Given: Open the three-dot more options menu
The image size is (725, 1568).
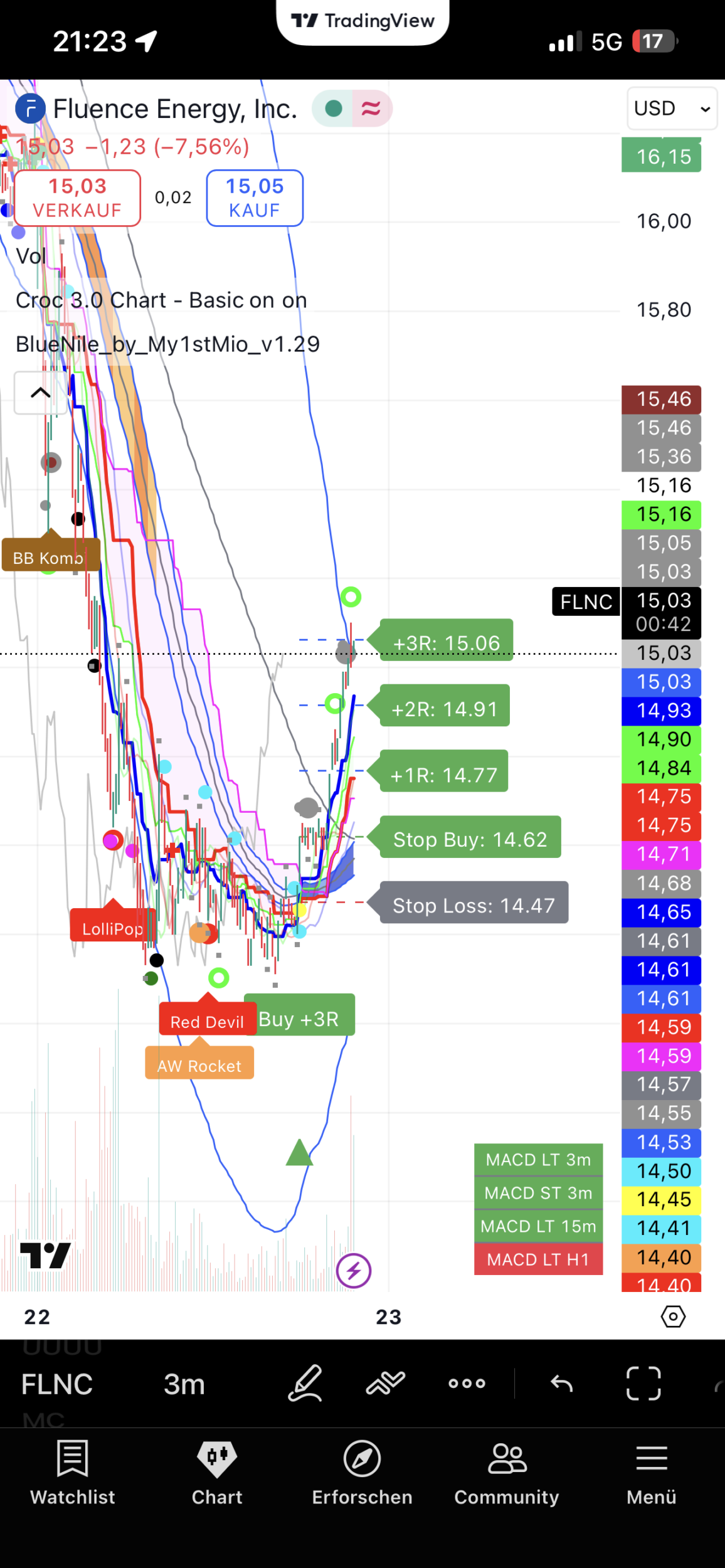Looking at the screenshot, I should [467, 1383].
